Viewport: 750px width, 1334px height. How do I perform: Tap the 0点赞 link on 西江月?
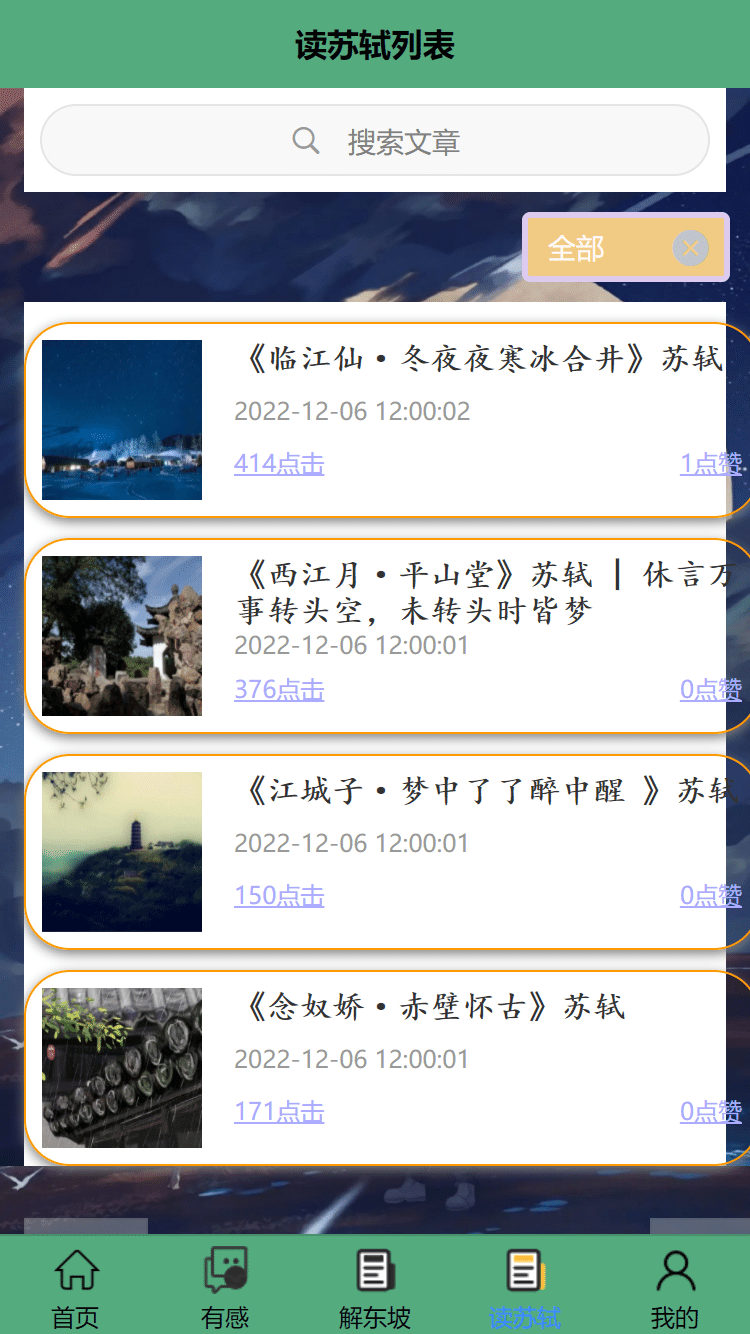(710, 690)
